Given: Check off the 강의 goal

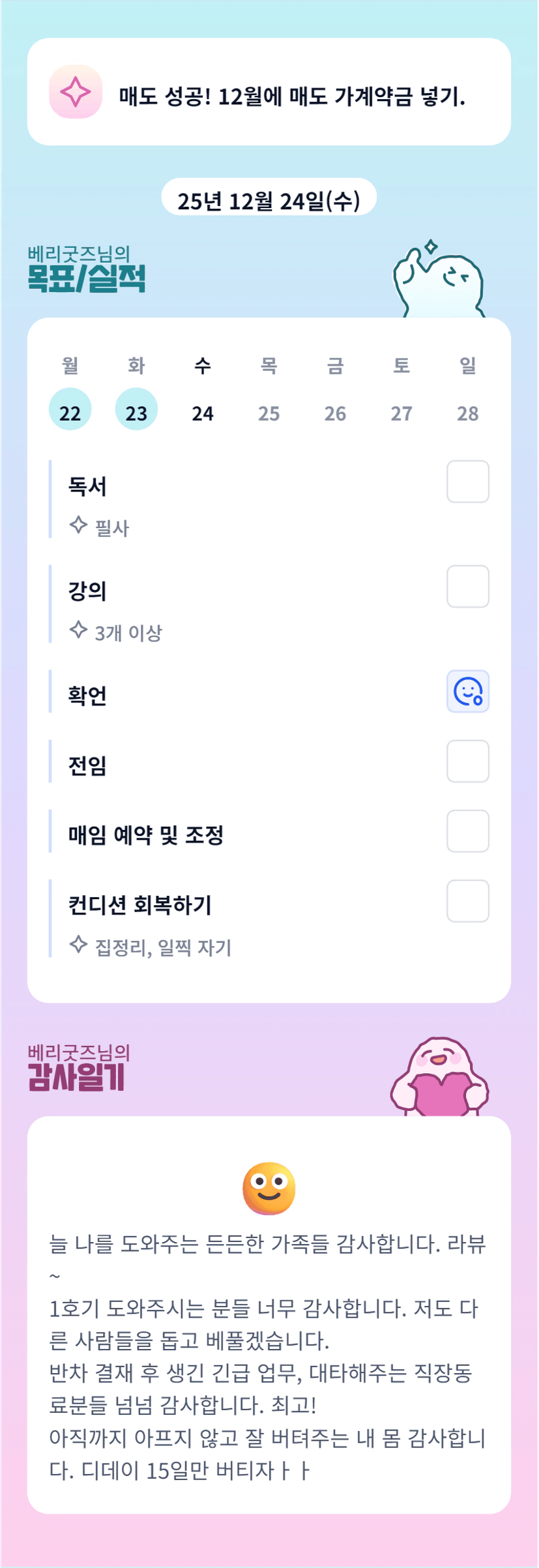Looking at the screenshot, I should point(468,587).
